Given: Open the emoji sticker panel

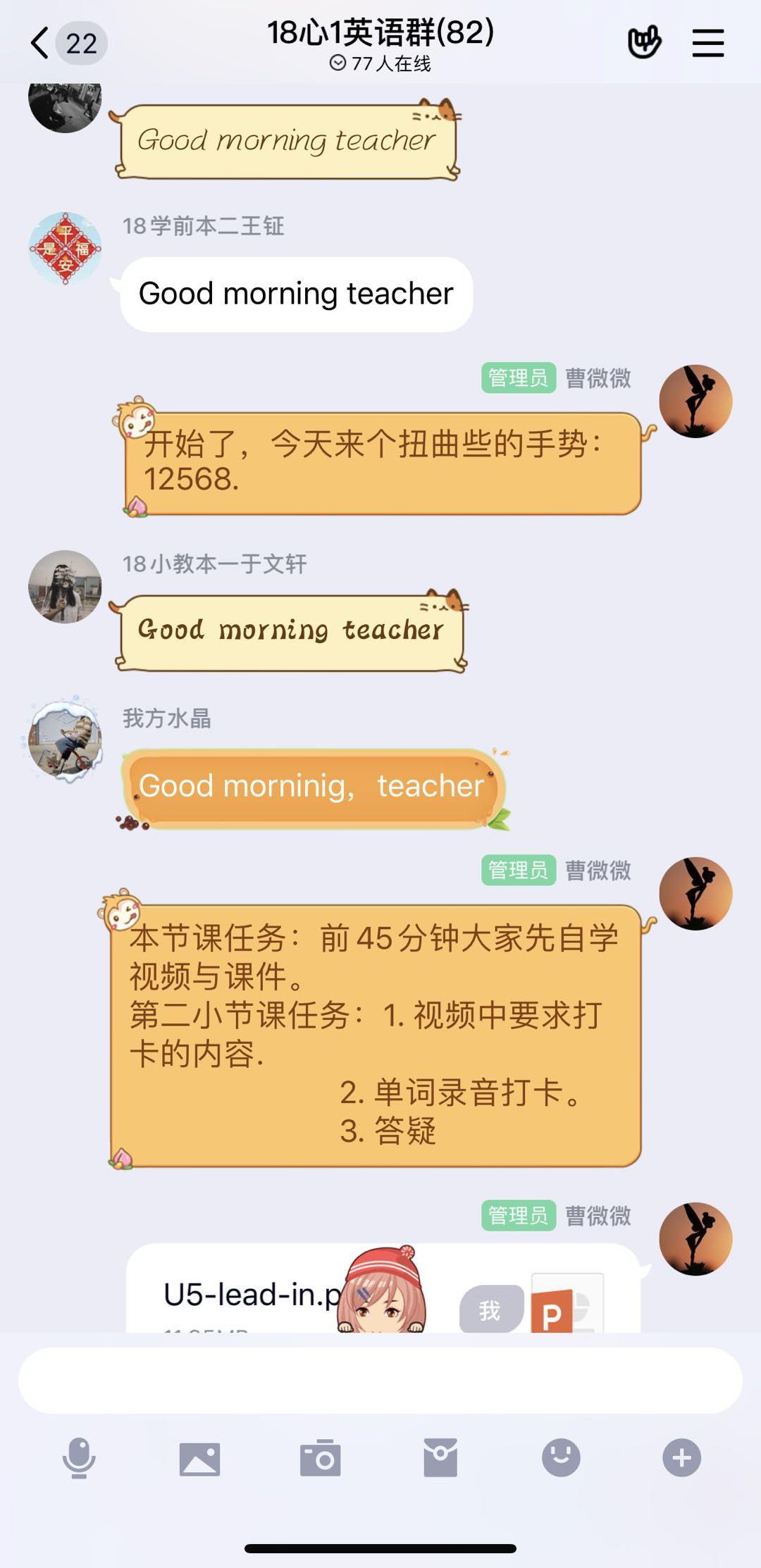Looking at the screenshot, I should 561,1457.
